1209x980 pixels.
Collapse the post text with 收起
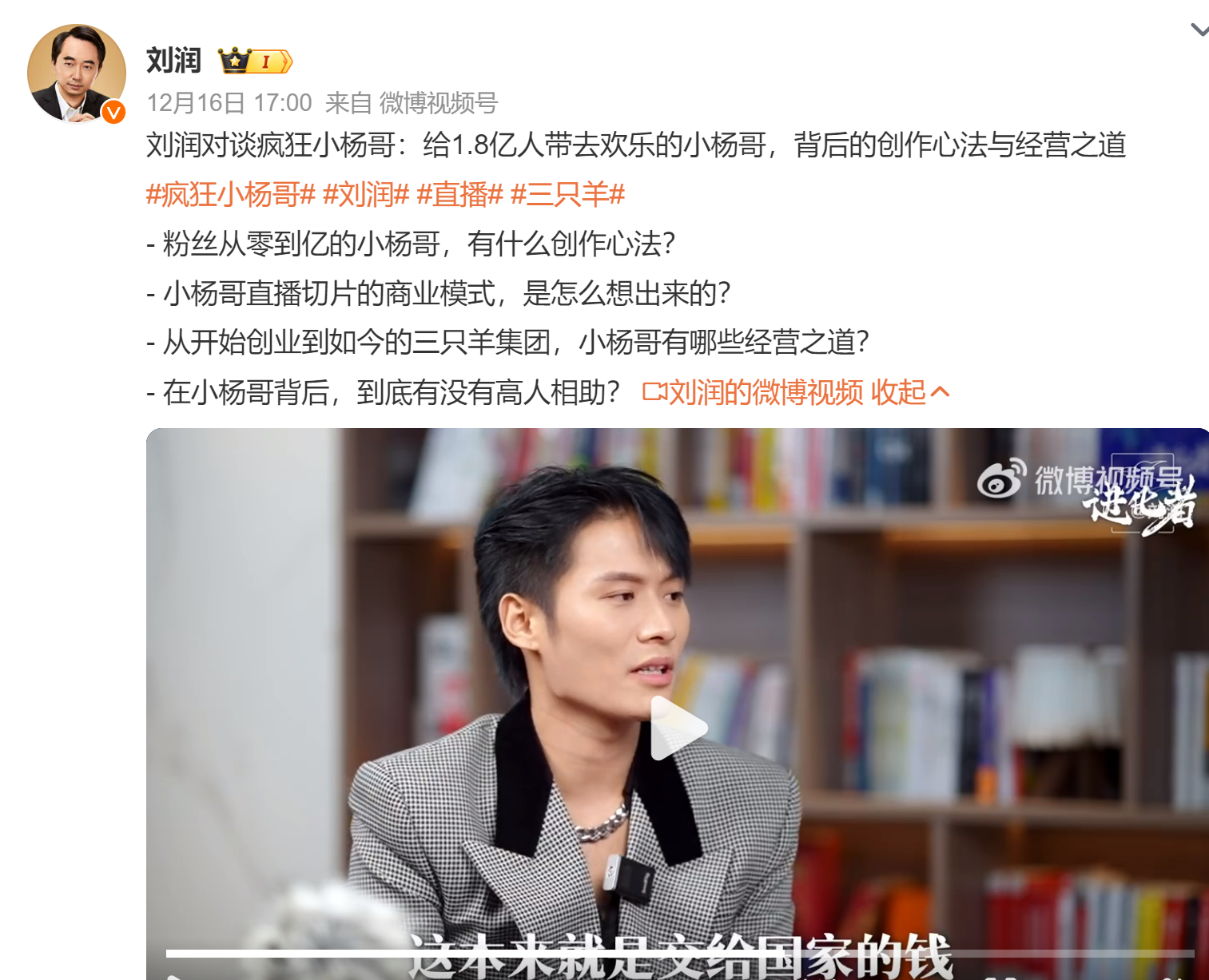pos(909,392)
